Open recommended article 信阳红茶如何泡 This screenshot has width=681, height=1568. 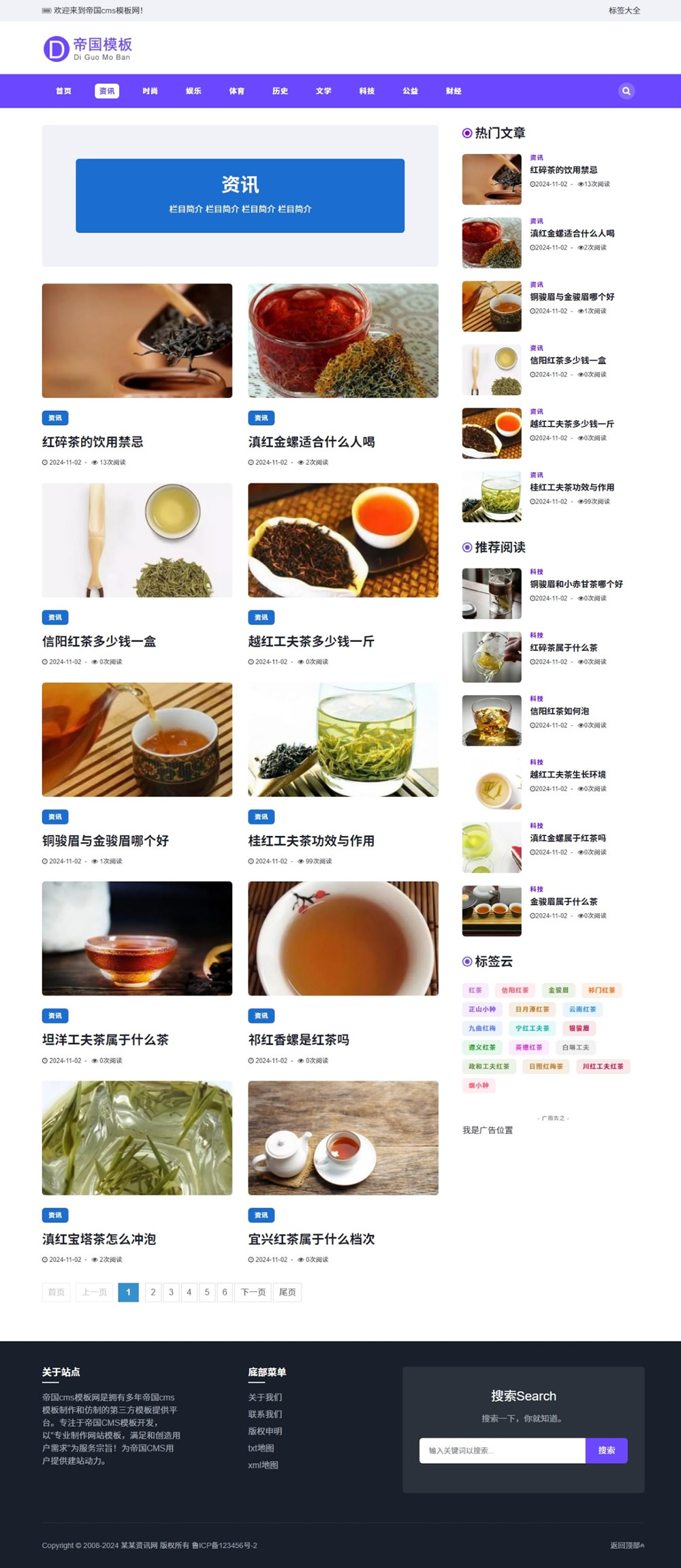pos(559,711)
